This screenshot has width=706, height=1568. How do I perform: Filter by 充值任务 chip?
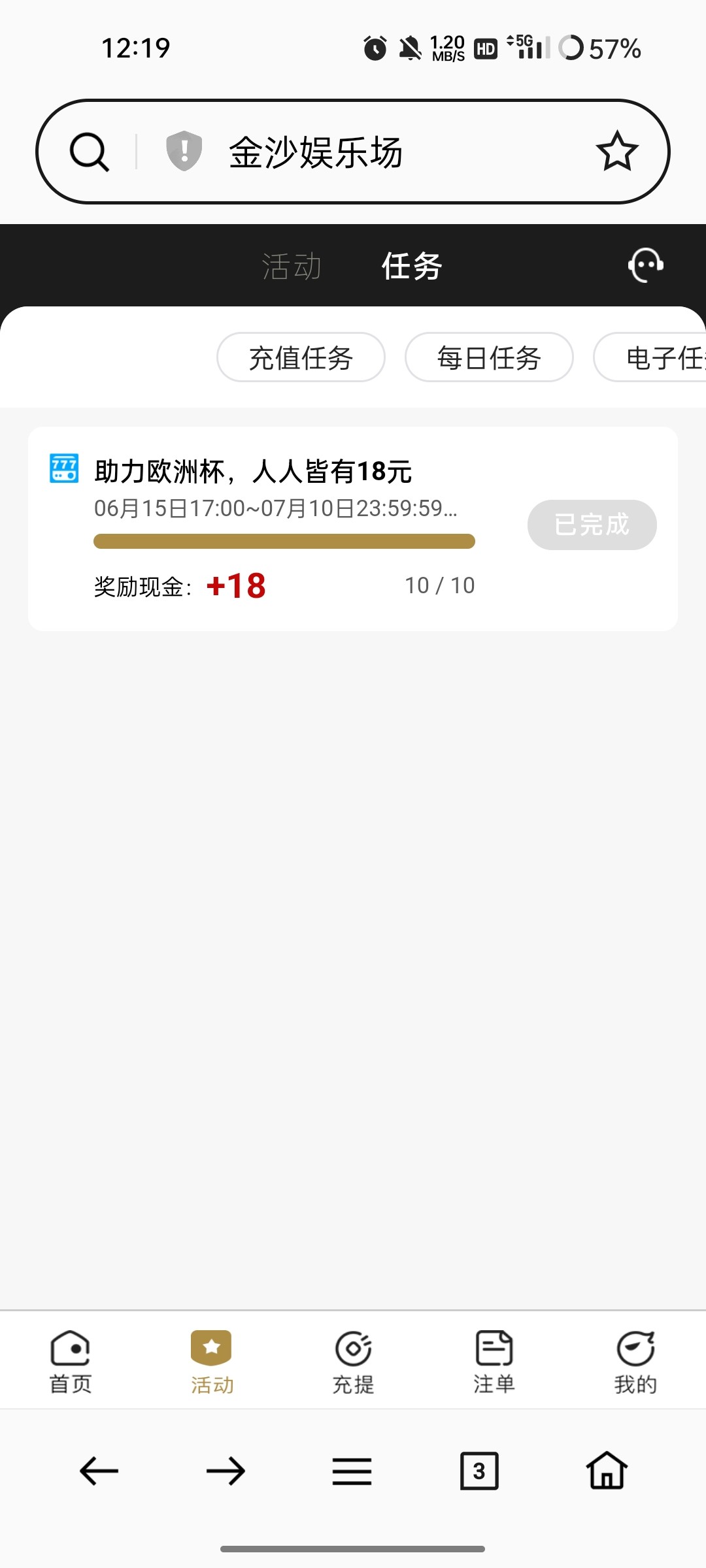pos(301,357)
